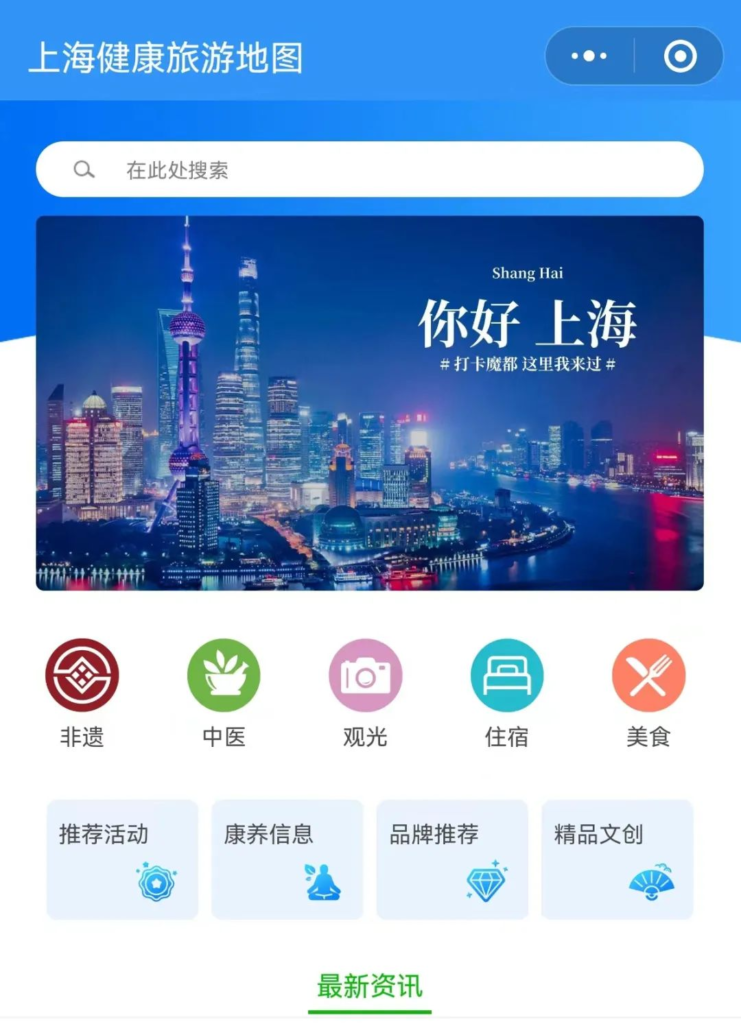This screenshot has width=741, height=1024.
Task: Switch to the 最新资讯 tab
Action: [370, 986]
